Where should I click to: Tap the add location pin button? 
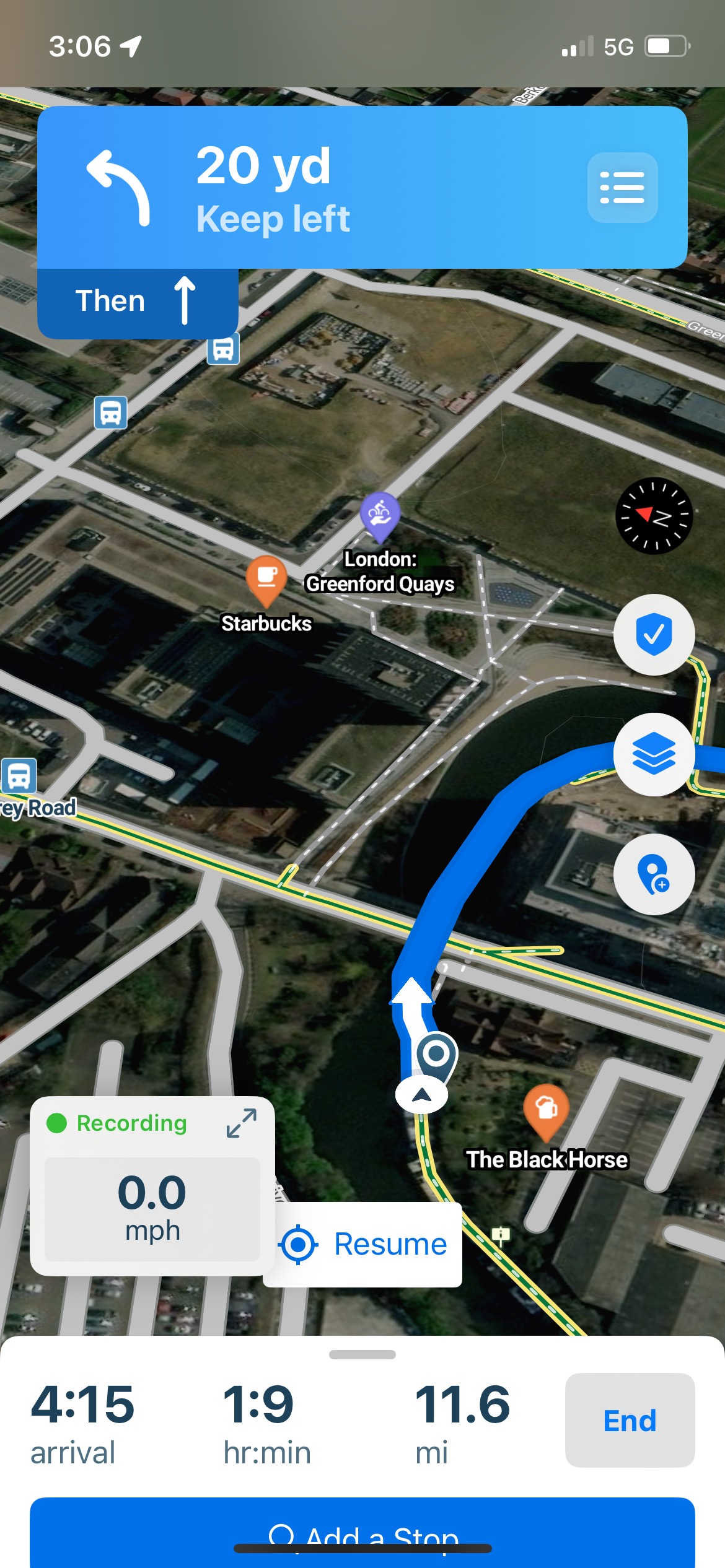click(654, 874)
